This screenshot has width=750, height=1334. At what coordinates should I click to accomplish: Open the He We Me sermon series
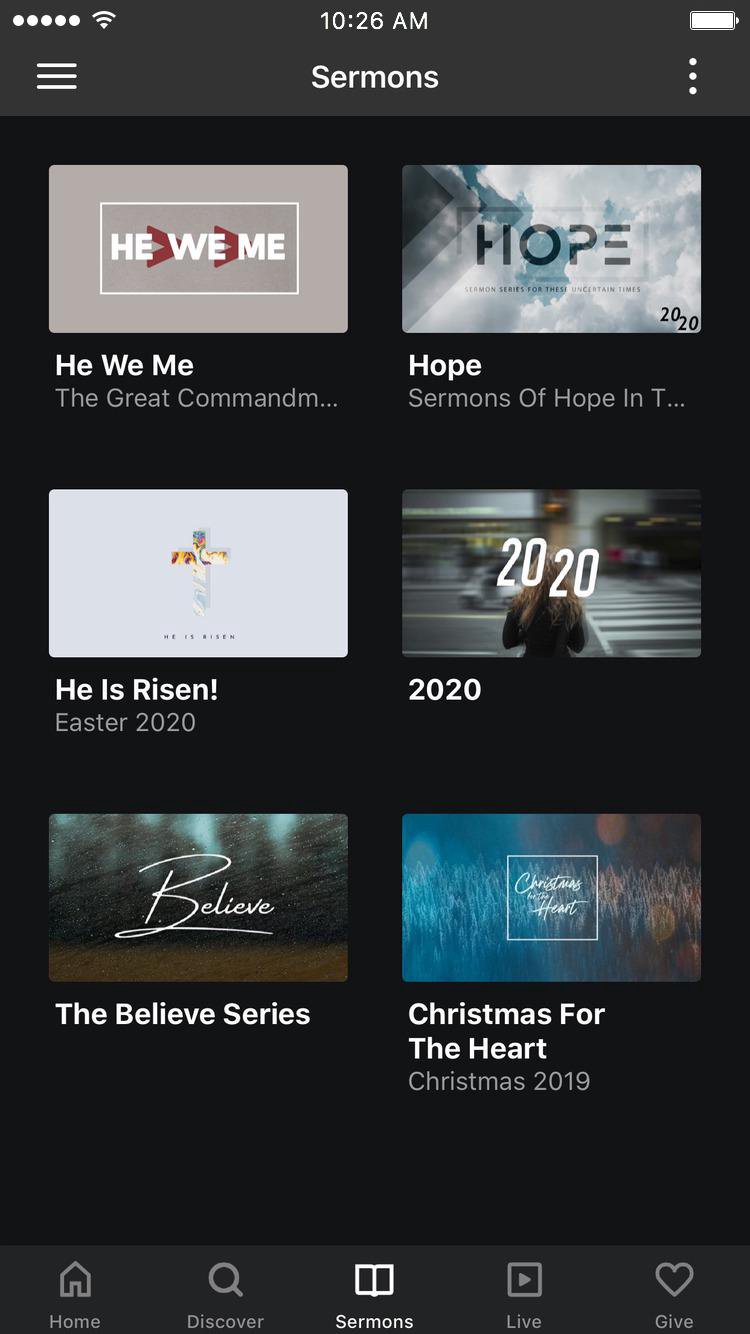(198, 249)
